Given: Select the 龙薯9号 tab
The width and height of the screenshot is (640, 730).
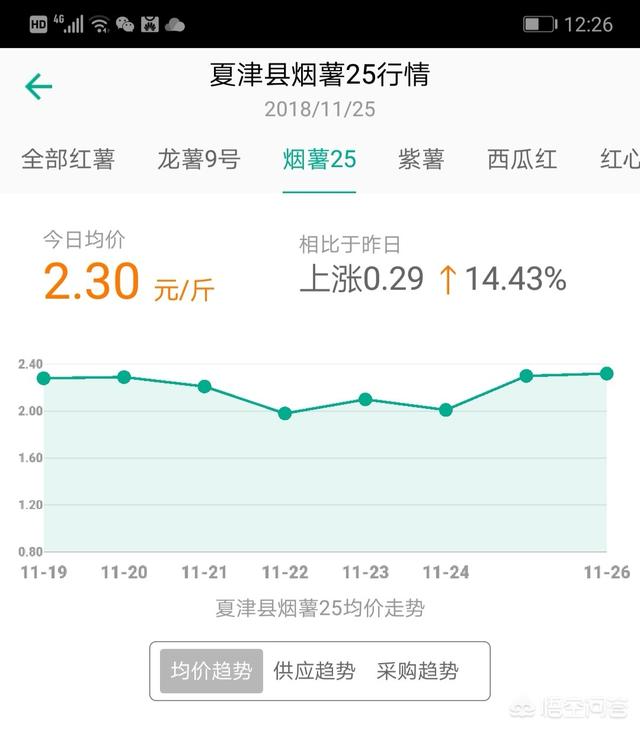Looking at the screenshot, I should coord(199,160).
